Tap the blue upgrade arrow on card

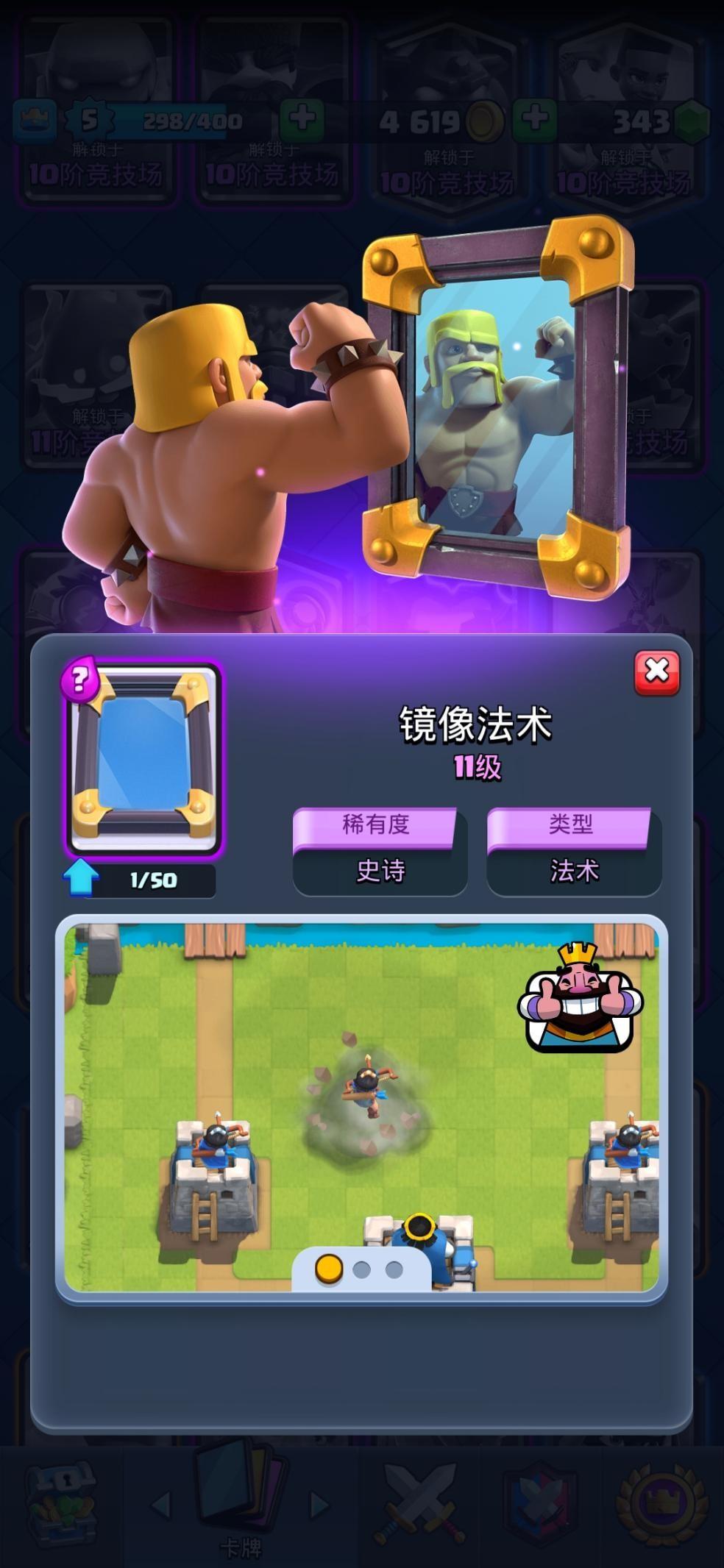pos(81,877)
